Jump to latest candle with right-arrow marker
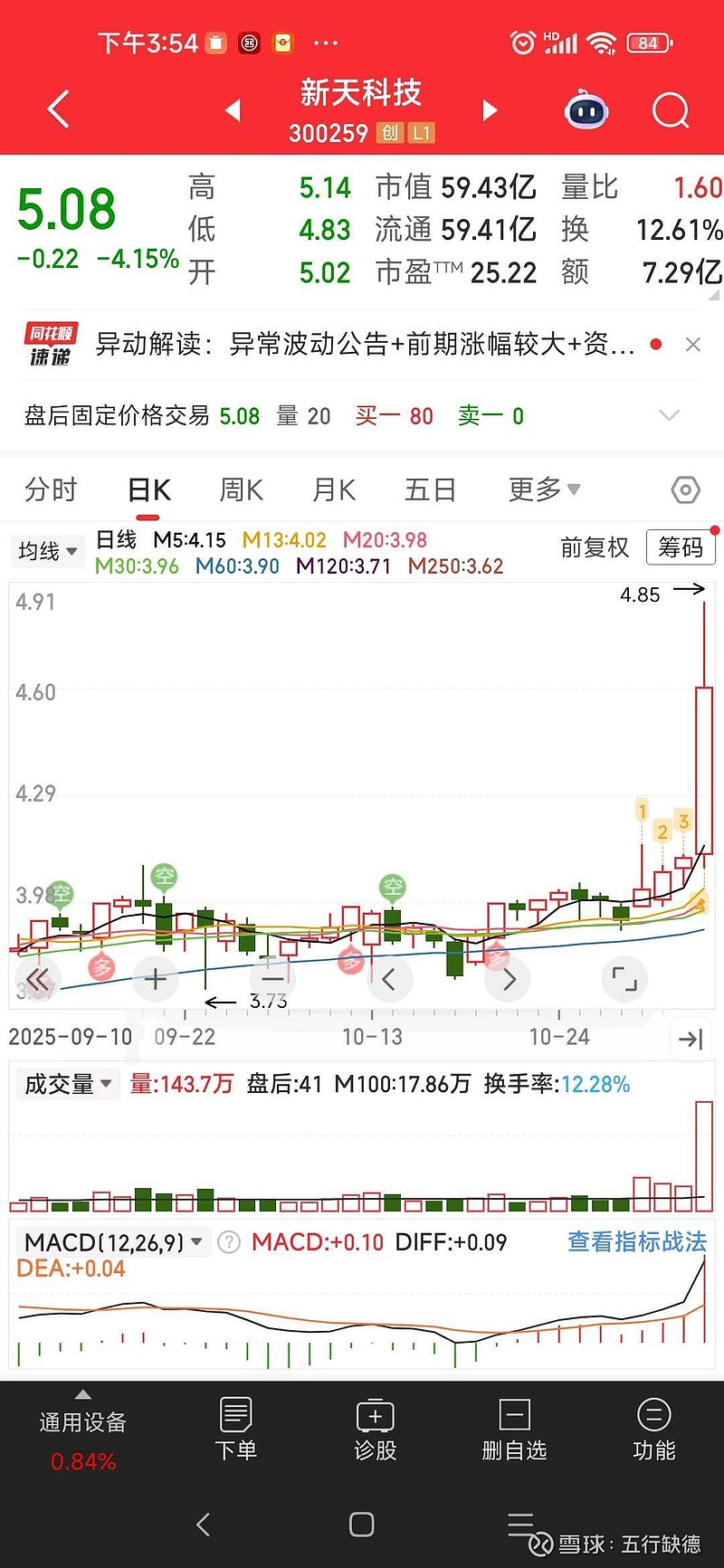This screenshot has height=1568, width=724. [691, 1038]
